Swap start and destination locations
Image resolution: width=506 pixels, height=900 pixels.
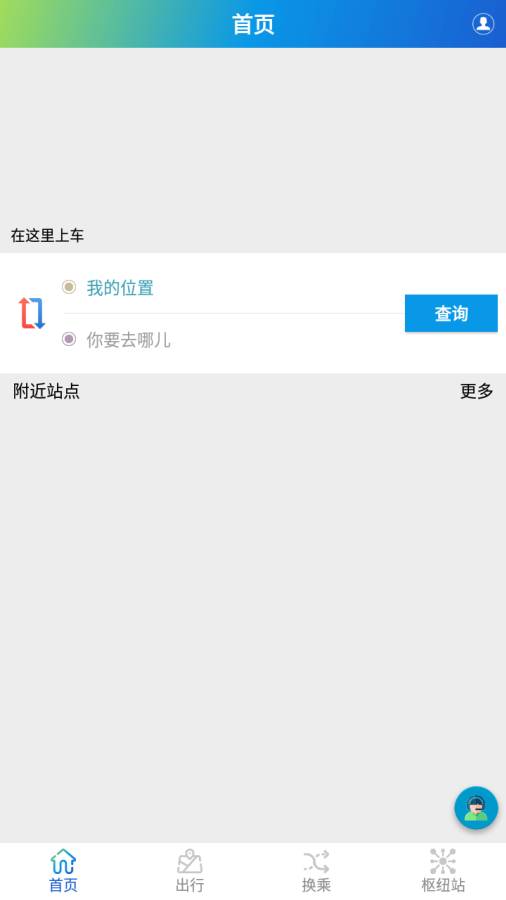[32, 313]
